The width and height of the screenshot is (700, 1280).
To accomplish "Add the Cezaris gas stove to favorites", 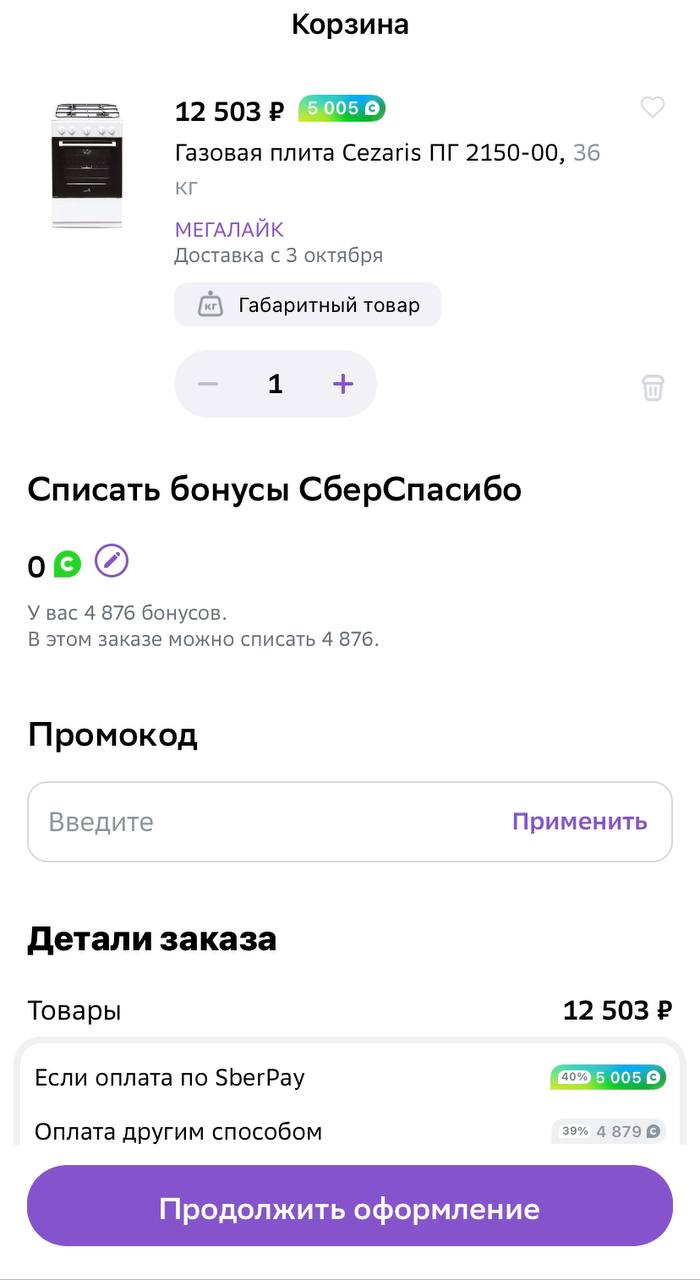I will pos(652,108).
